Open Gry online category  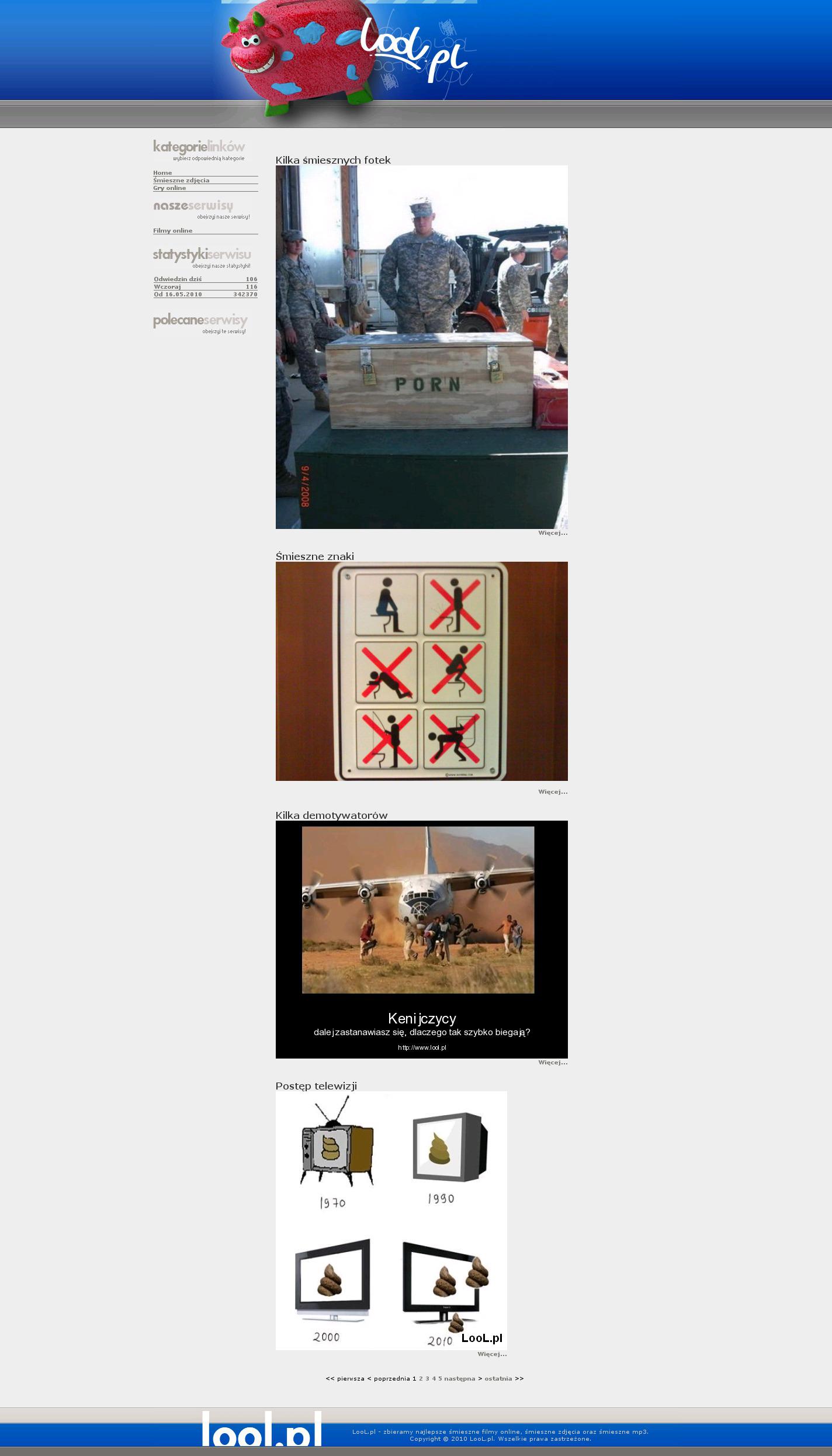pos(169,188)
